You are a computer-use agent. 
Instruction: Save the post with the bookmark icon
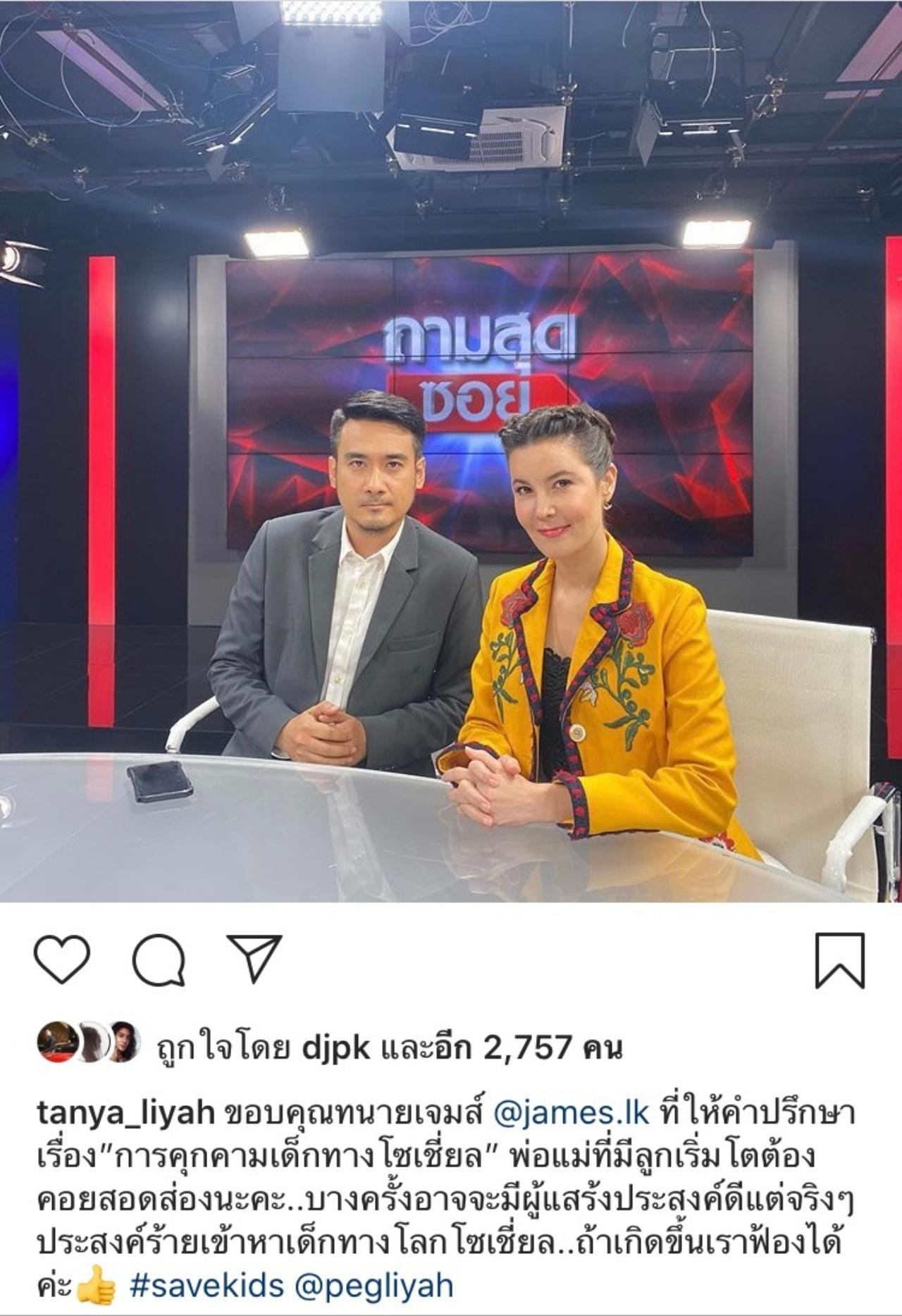click(x=839, y=960)
